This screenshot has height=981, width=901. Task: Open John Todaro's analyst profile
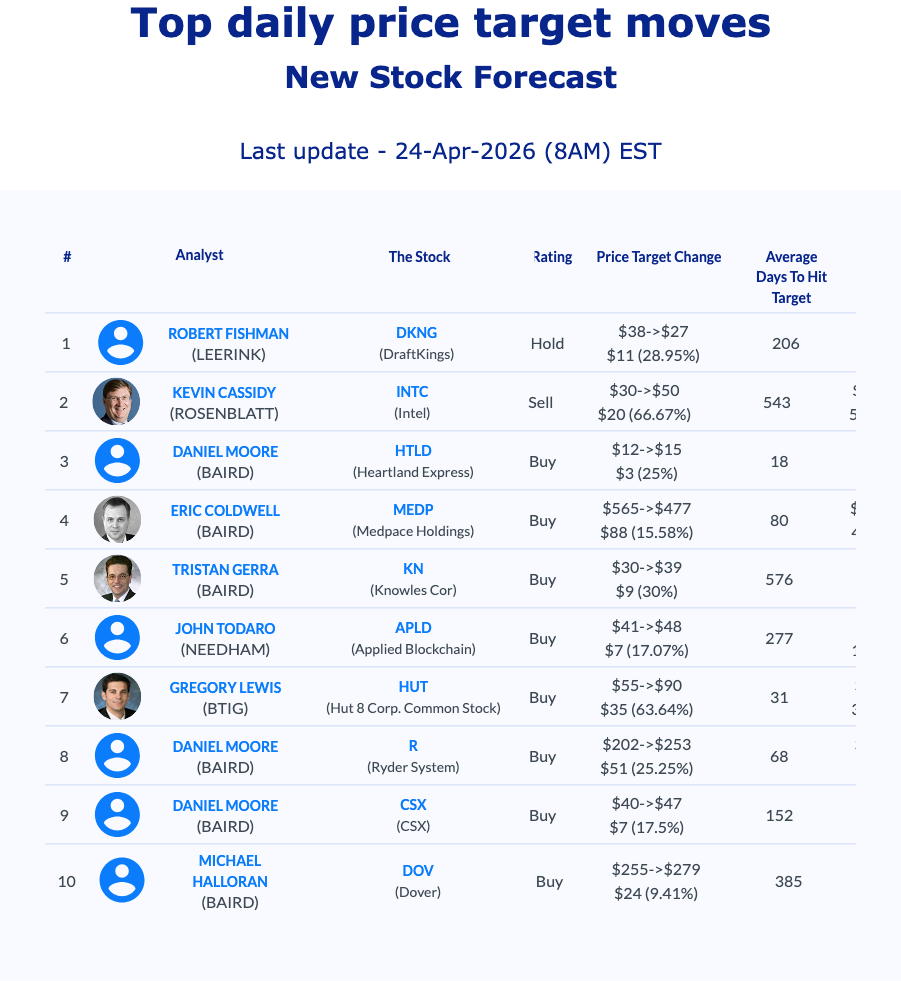point(225,629)
